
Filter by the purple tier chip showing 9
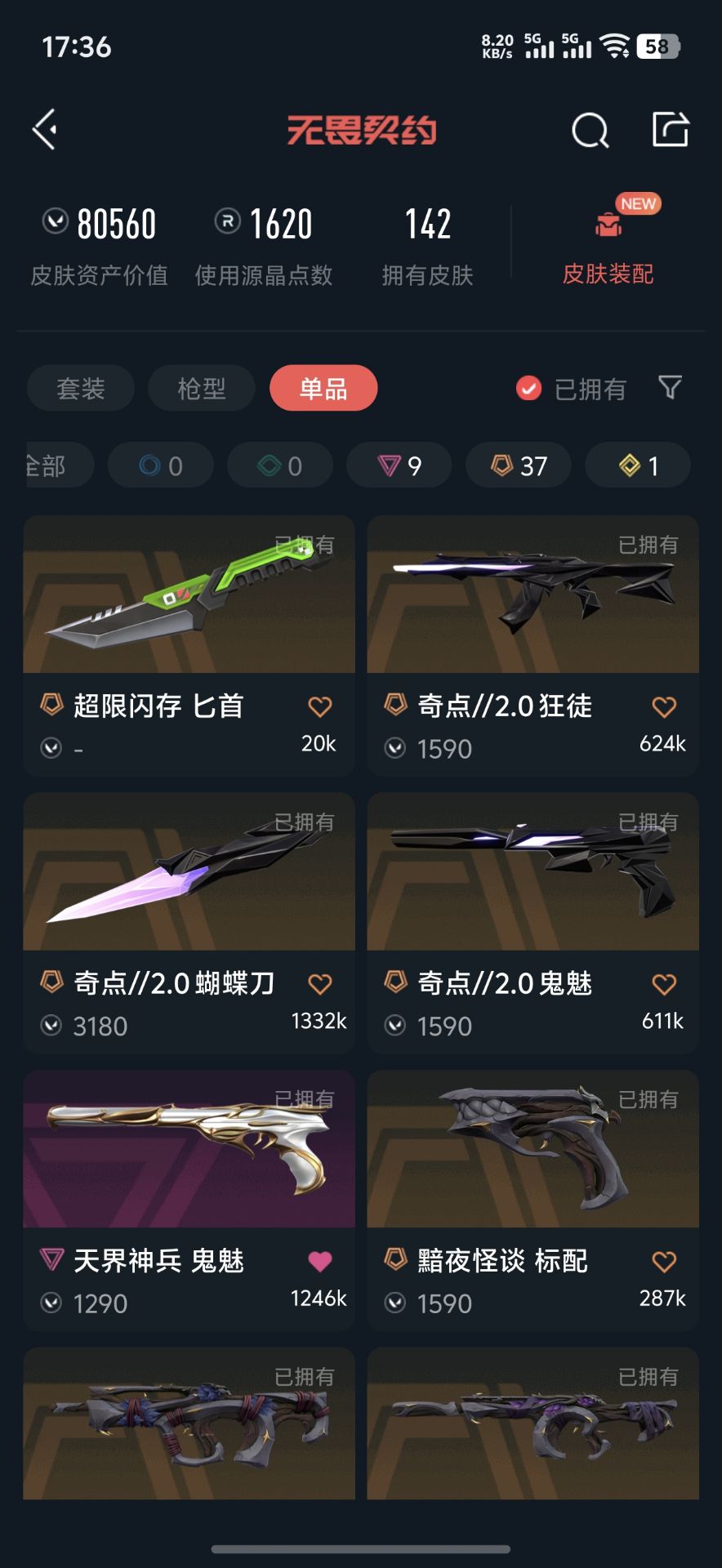click(x=399, y=465)
